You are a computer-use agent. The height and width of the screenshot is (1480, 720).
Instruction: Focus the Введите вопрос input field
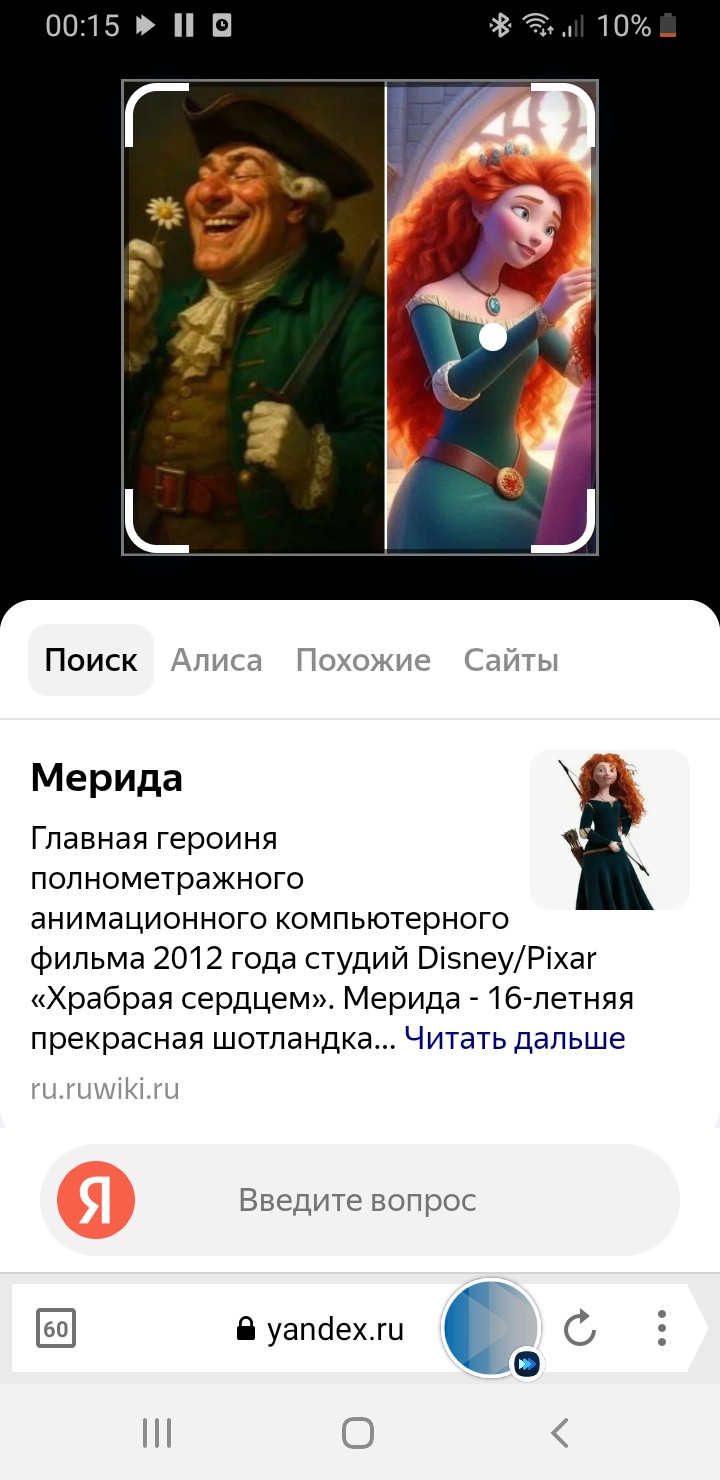360,1200
